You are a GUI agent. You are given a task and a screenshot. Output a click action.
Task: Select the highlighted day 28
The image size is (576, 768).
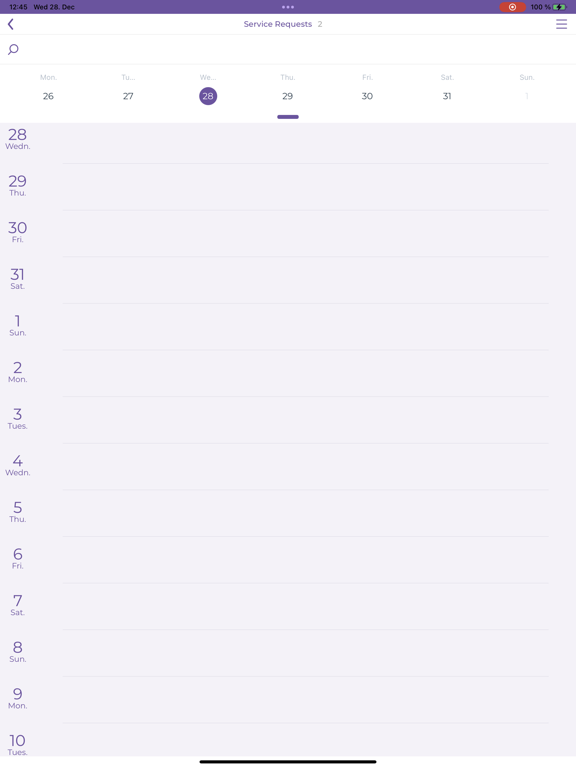point(208,96)
